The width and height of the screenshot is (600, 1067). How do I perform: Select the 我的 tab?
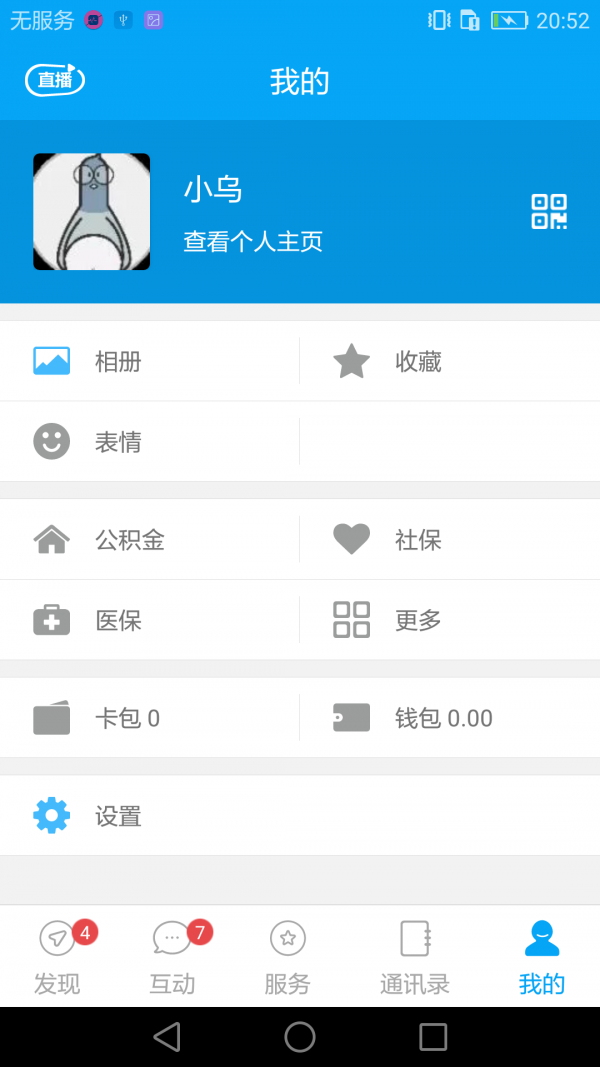[542, 958]
